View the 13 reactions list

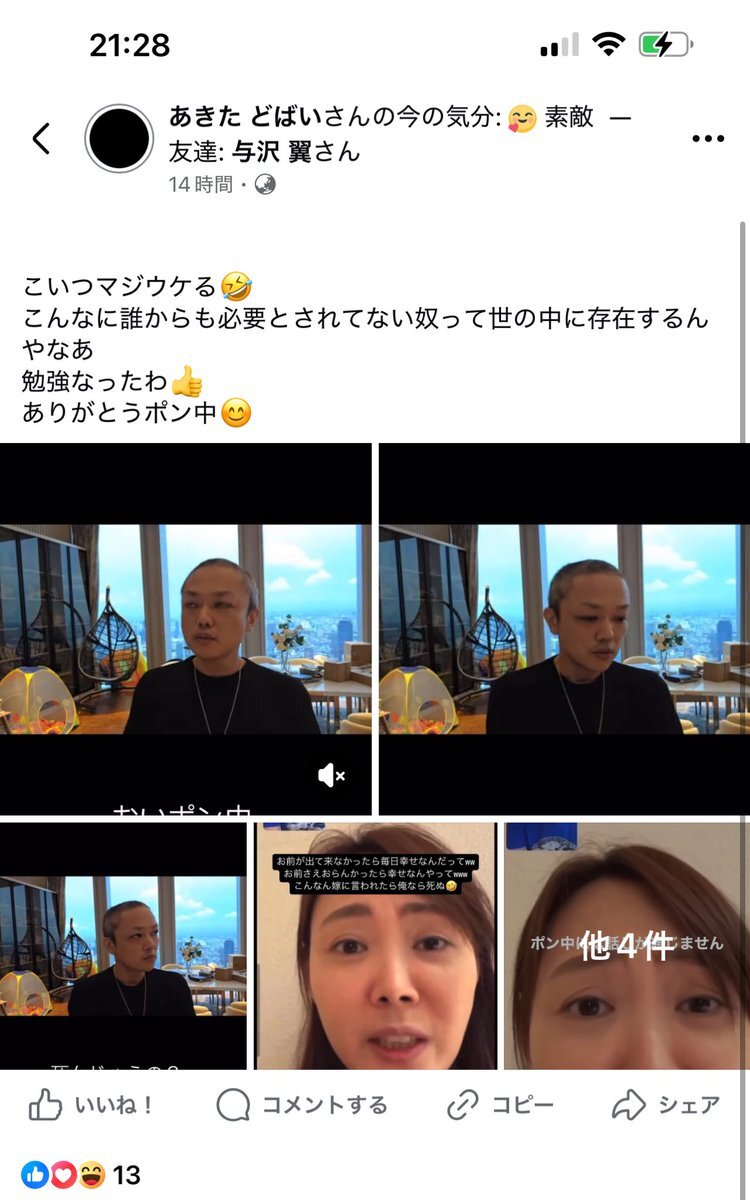(81, 1175)
